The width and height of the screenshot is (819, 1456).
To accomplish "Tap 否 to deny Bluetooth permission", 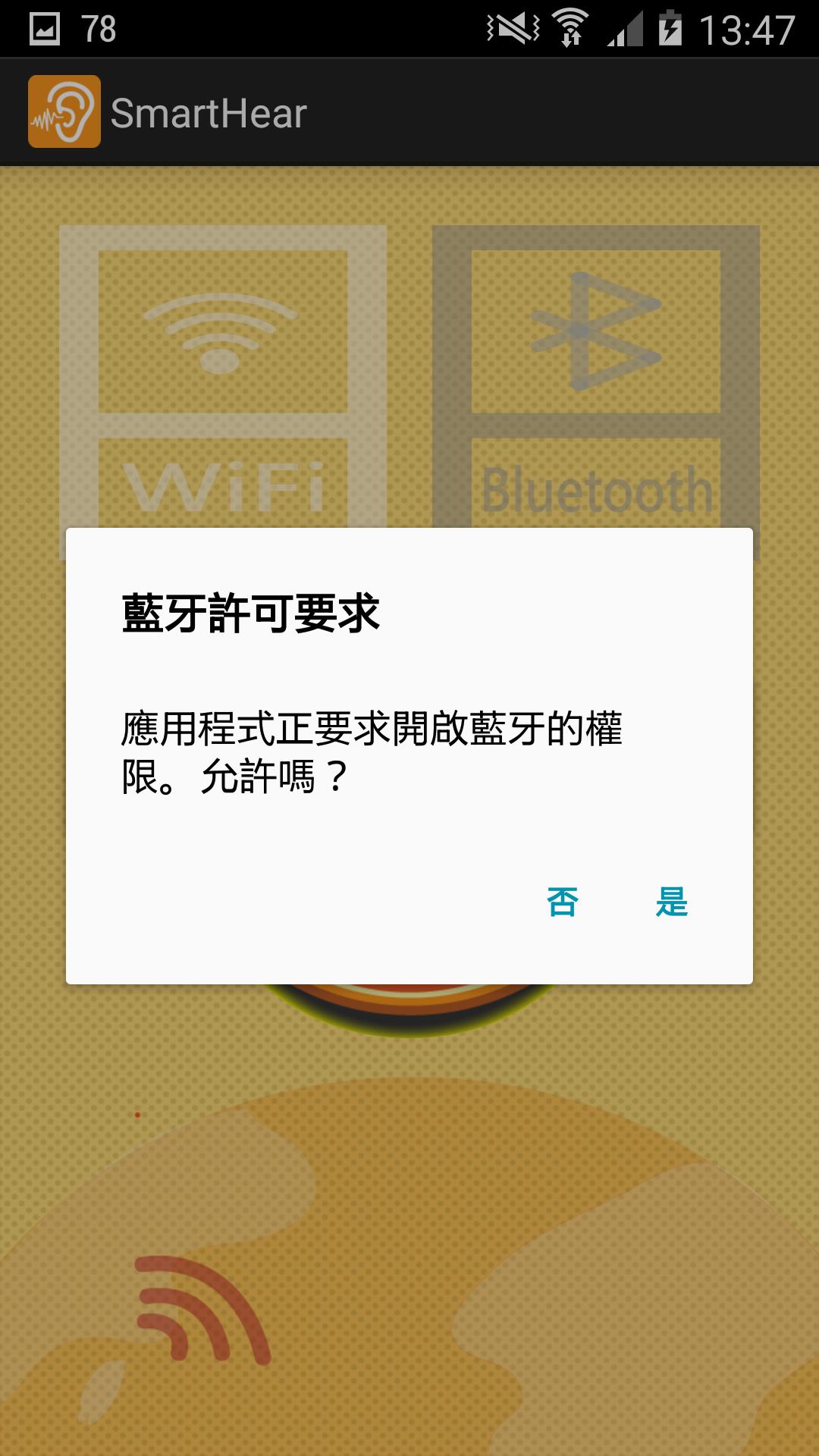I will tap(562, 902).
